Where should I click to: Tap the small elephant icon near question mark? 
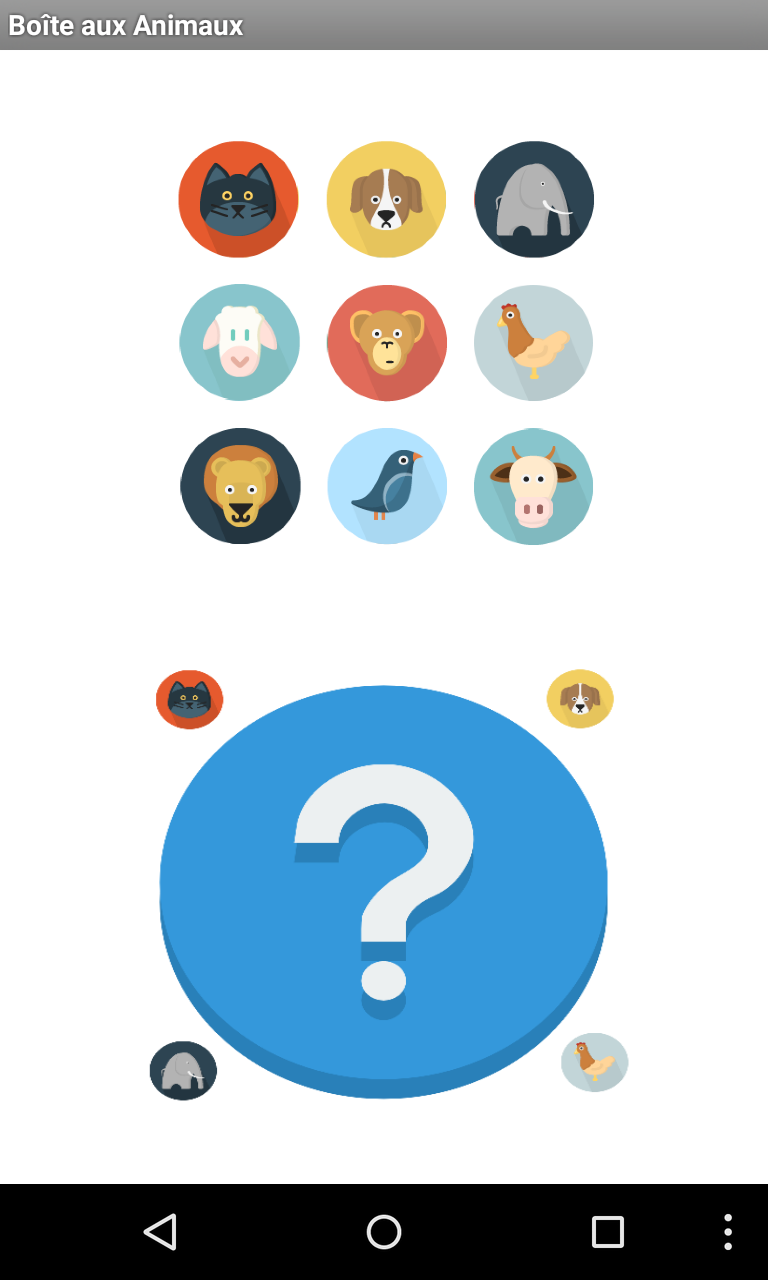pos(183,1071)
